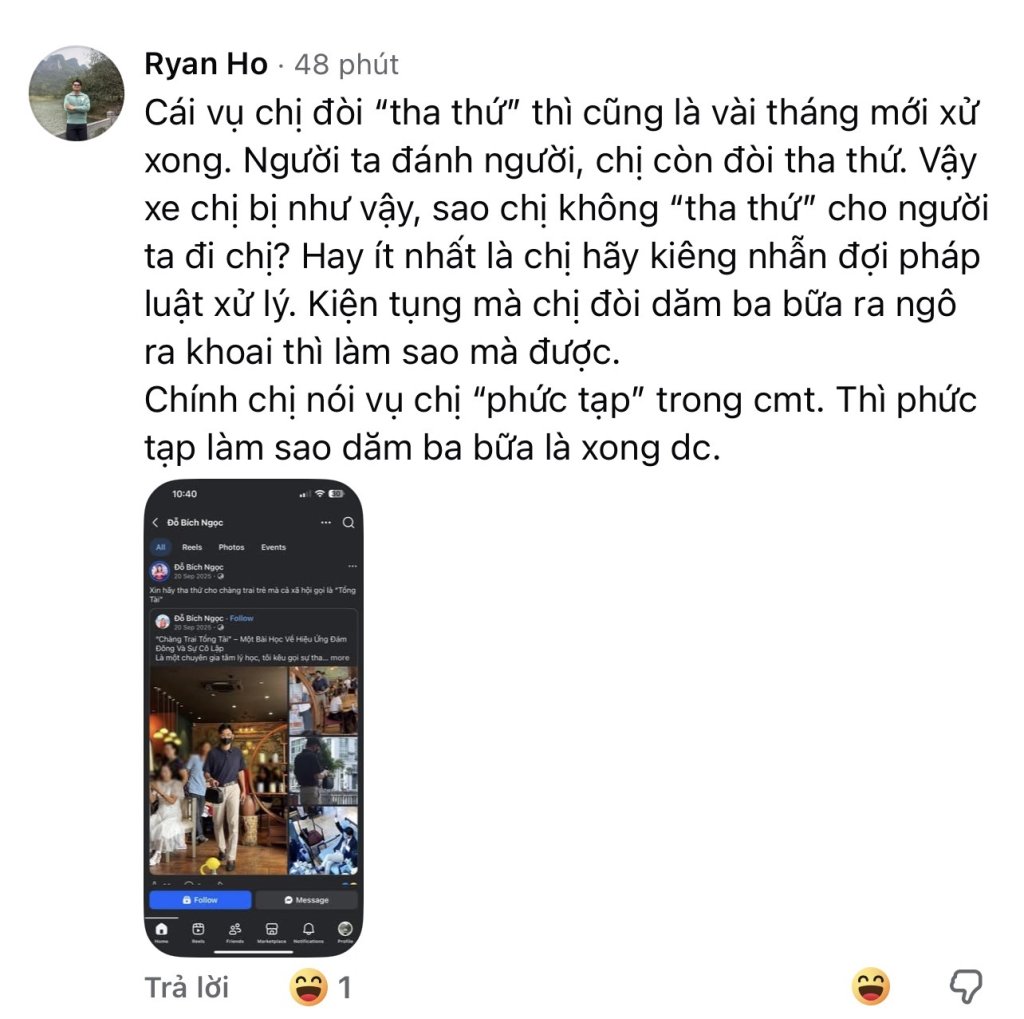Open Ryan Ho's profile picture
This screenshot has width=1024, height=1019.
click(76, 92)
